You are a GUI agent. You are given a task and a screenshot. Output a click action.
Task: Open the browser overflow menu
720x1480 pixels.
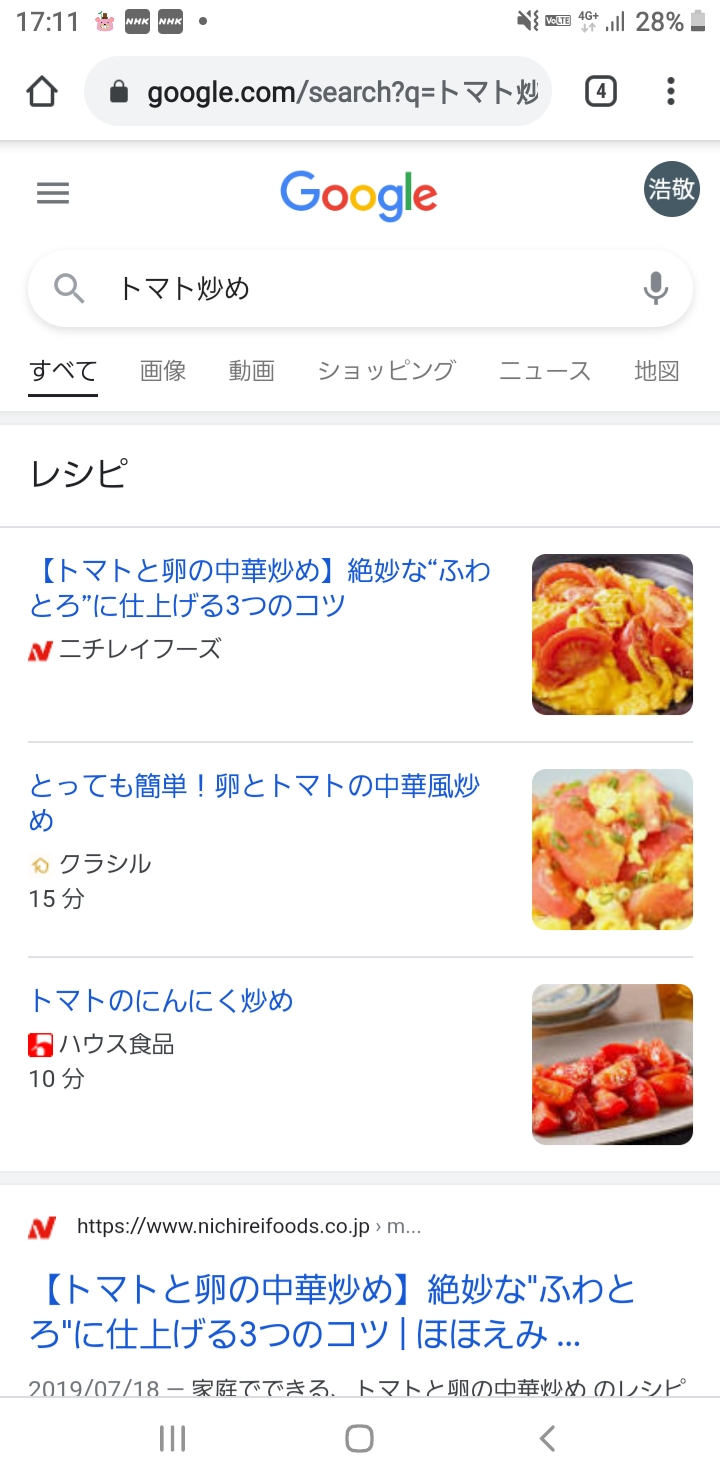tap(671, 92)
